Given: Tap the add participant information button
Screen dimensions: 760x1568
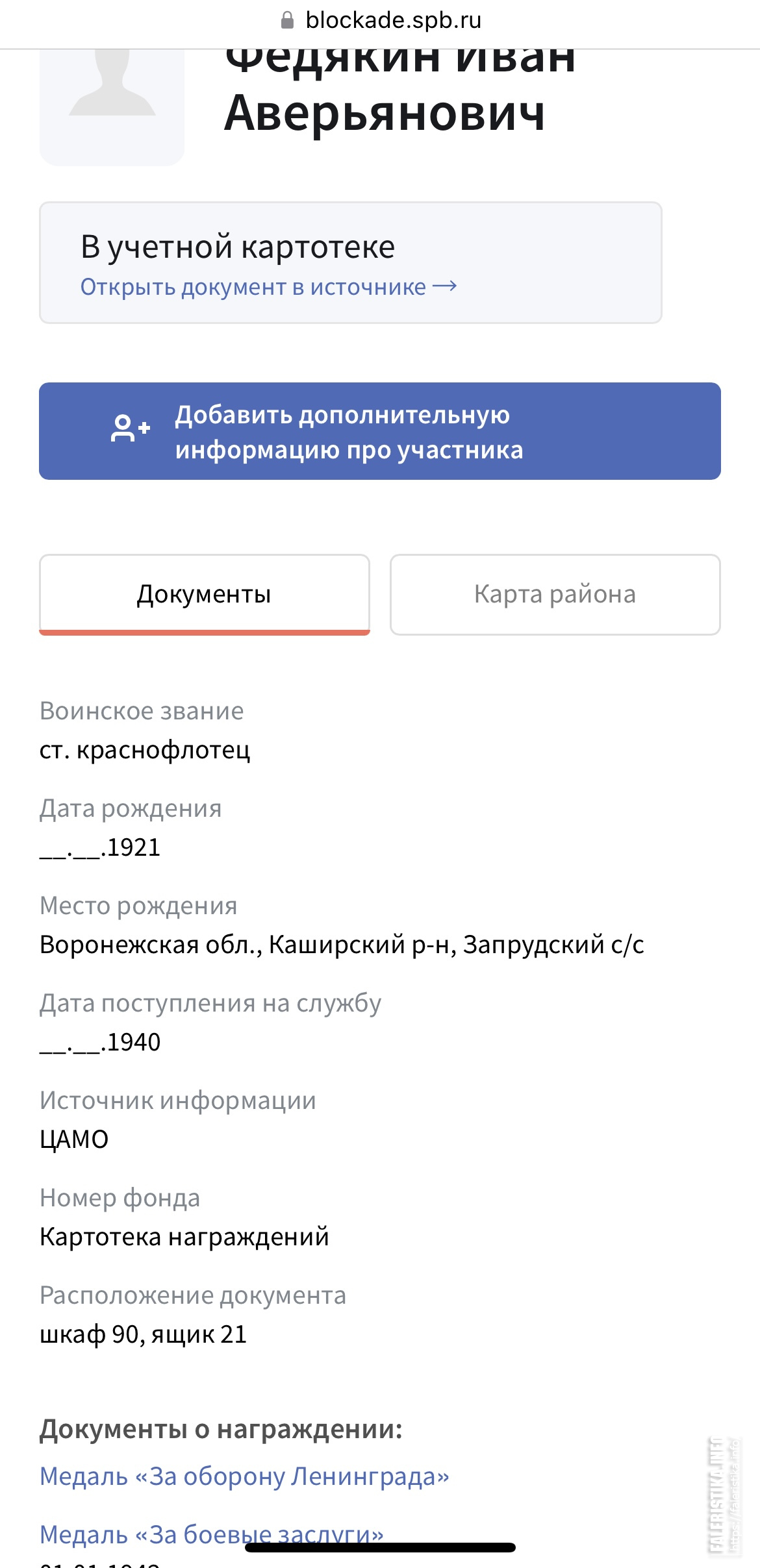Looking at the screenshot, I should pyautogui.click(x=380, y=431).
